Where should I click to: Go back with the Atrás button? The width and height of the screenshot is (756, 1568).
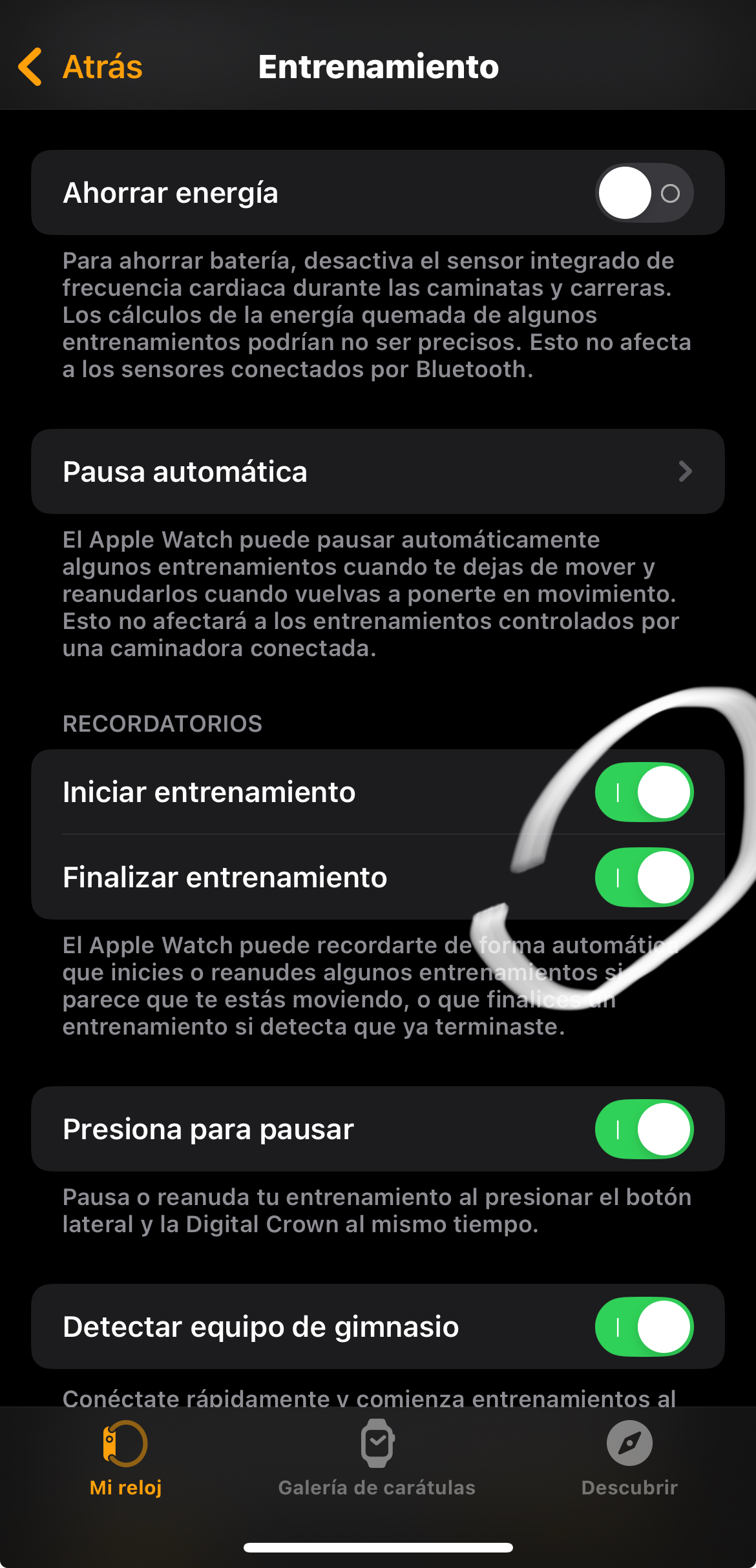(81, 67)
